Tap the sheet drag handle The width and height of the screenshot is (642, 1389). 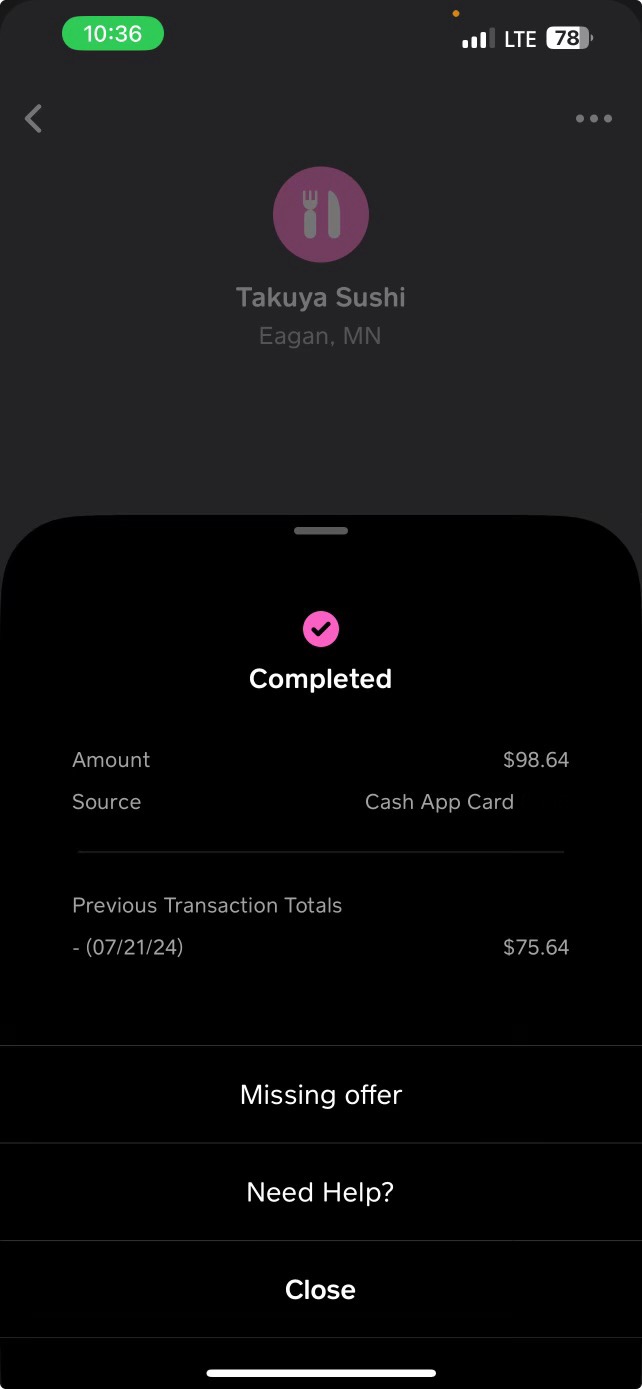[x=320, y=531]
